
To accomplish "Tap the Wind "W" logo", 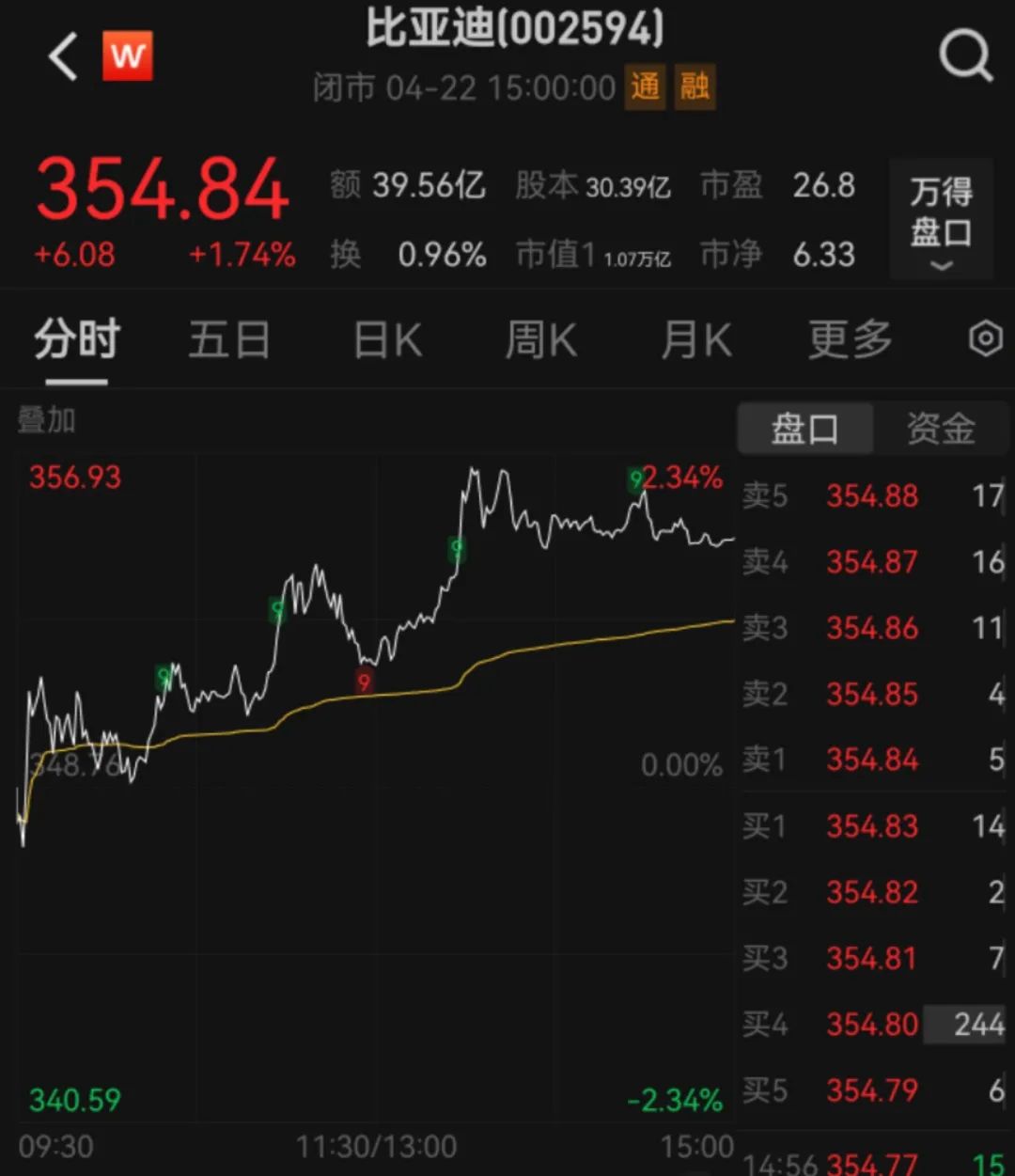I will [129, 55].
